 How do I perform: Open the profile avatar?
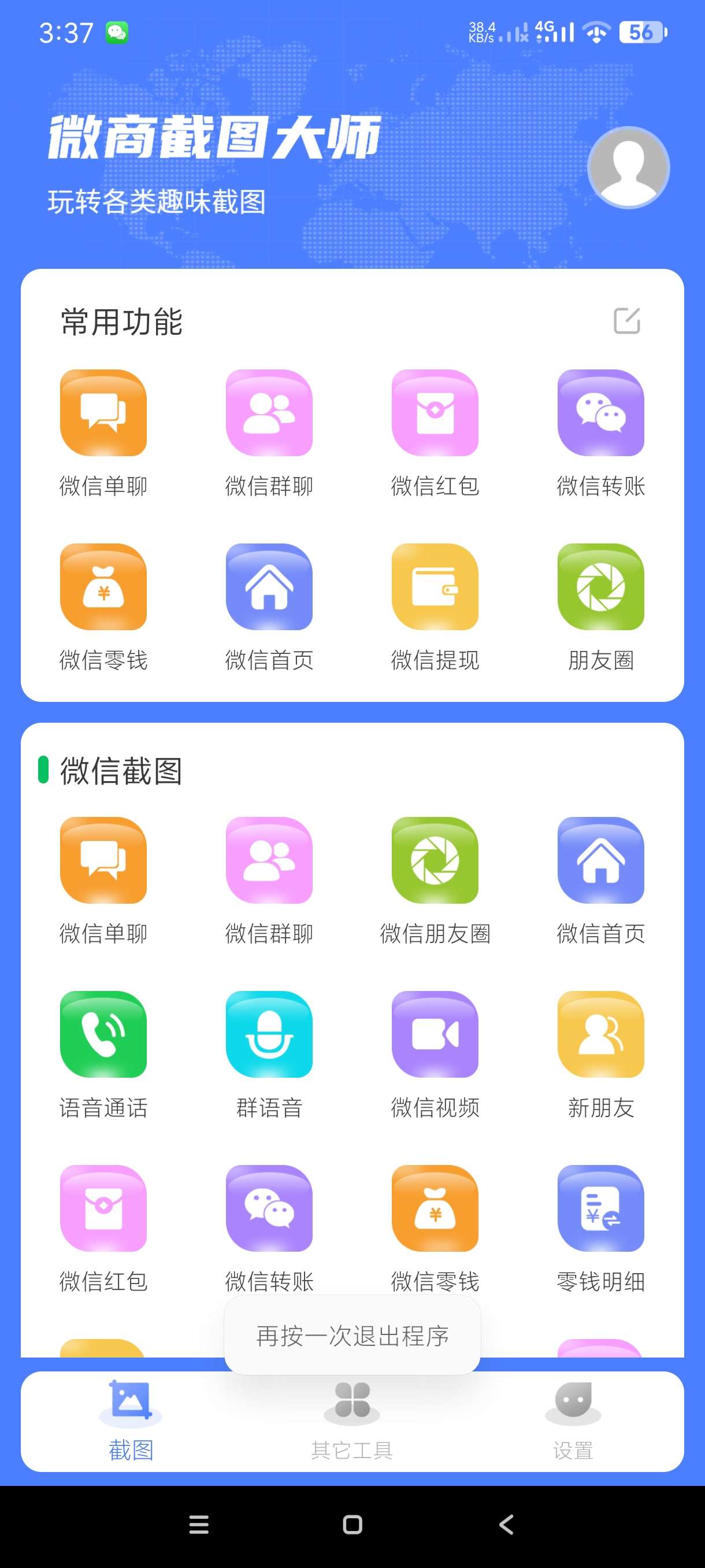(x=628, y=168)
